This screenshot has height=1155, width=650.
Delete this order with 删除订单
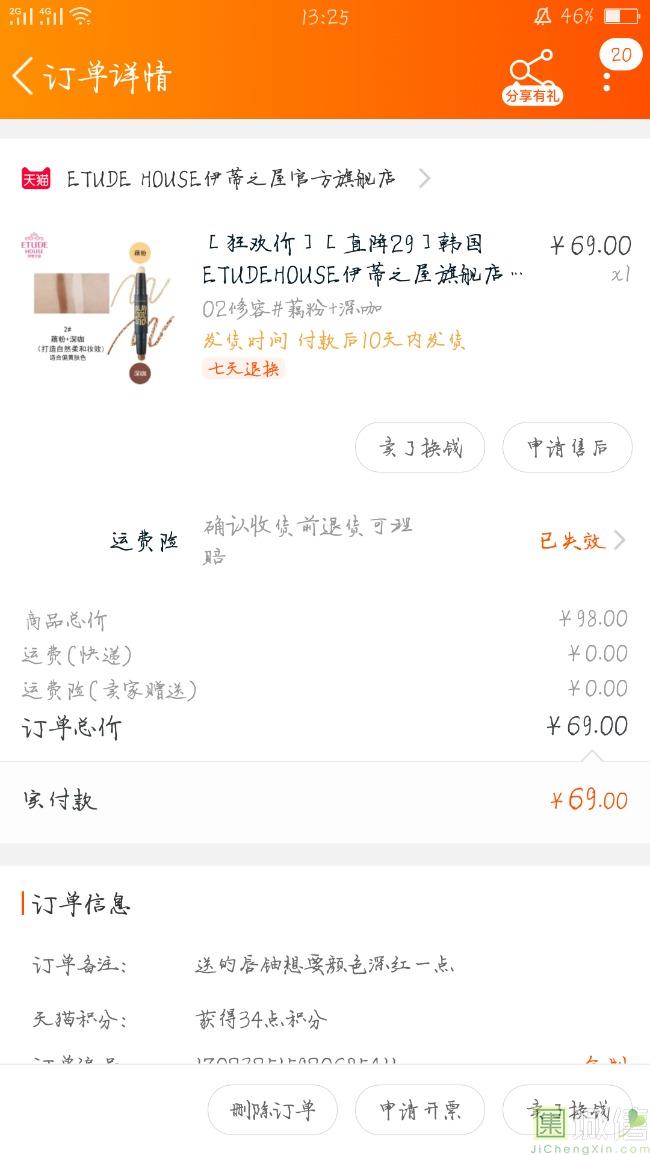pos(272,1110)
